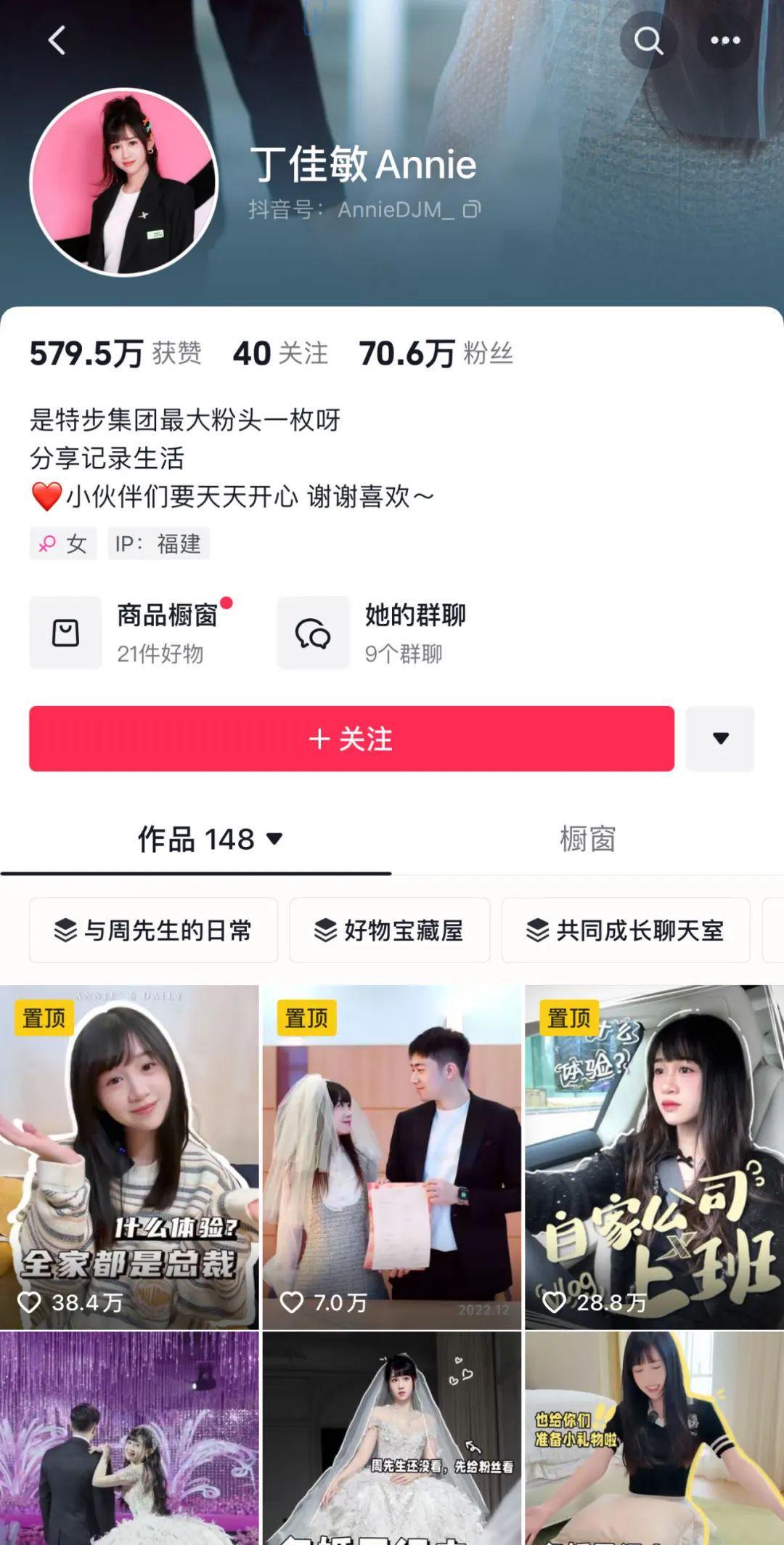
Task: Open the pinned 自家公司上班 vlog
Action: 654,1156
